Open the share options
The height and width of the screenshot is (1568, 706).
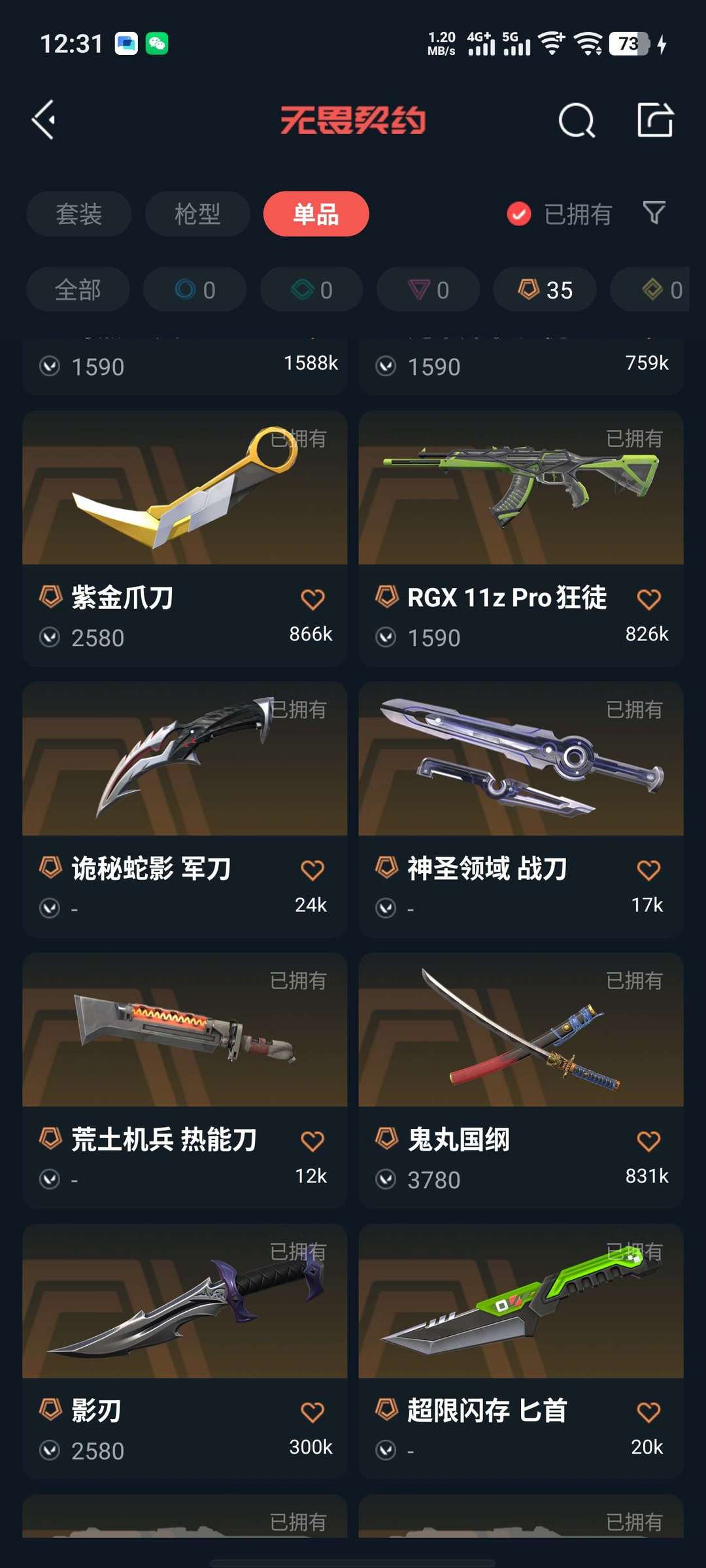[654, 119]
